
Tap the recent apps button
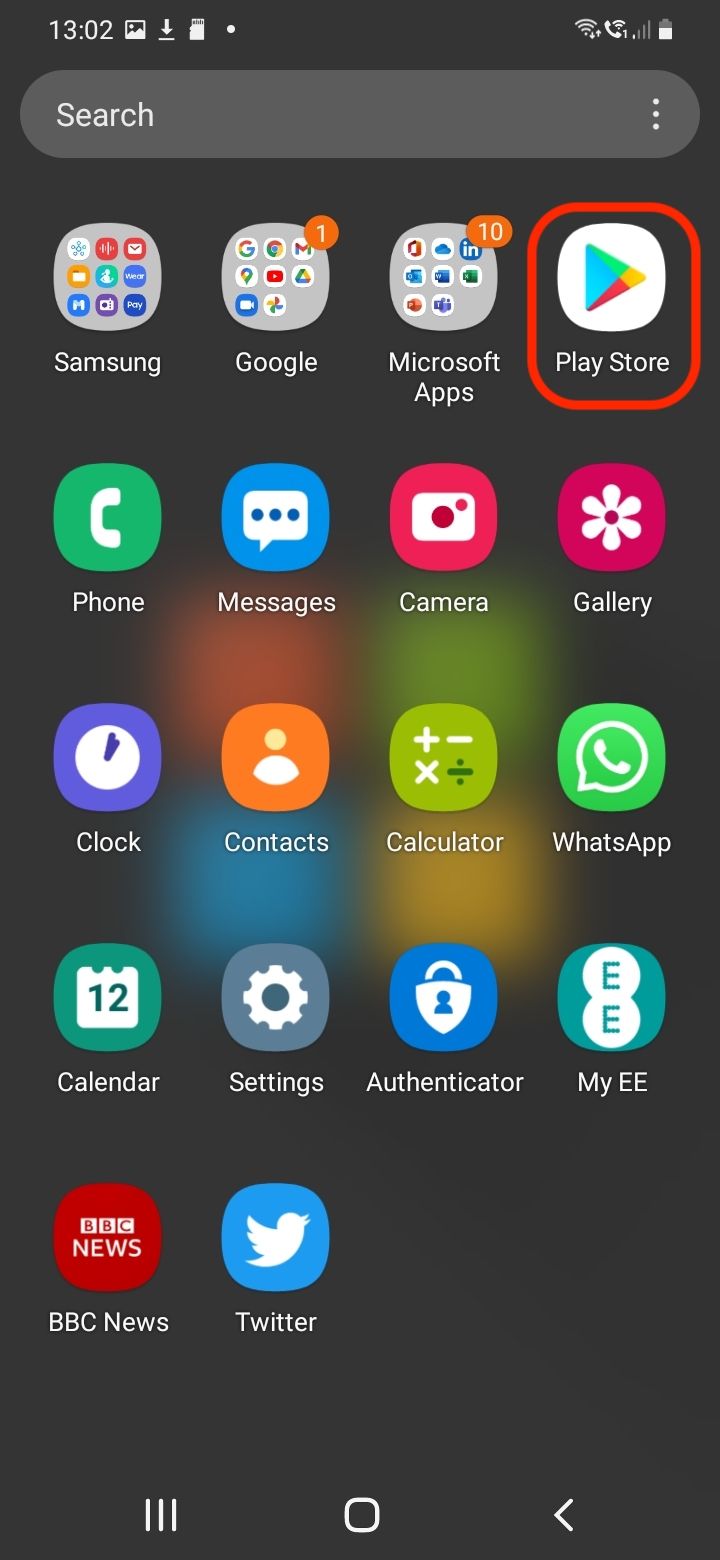pos(160,1514)
